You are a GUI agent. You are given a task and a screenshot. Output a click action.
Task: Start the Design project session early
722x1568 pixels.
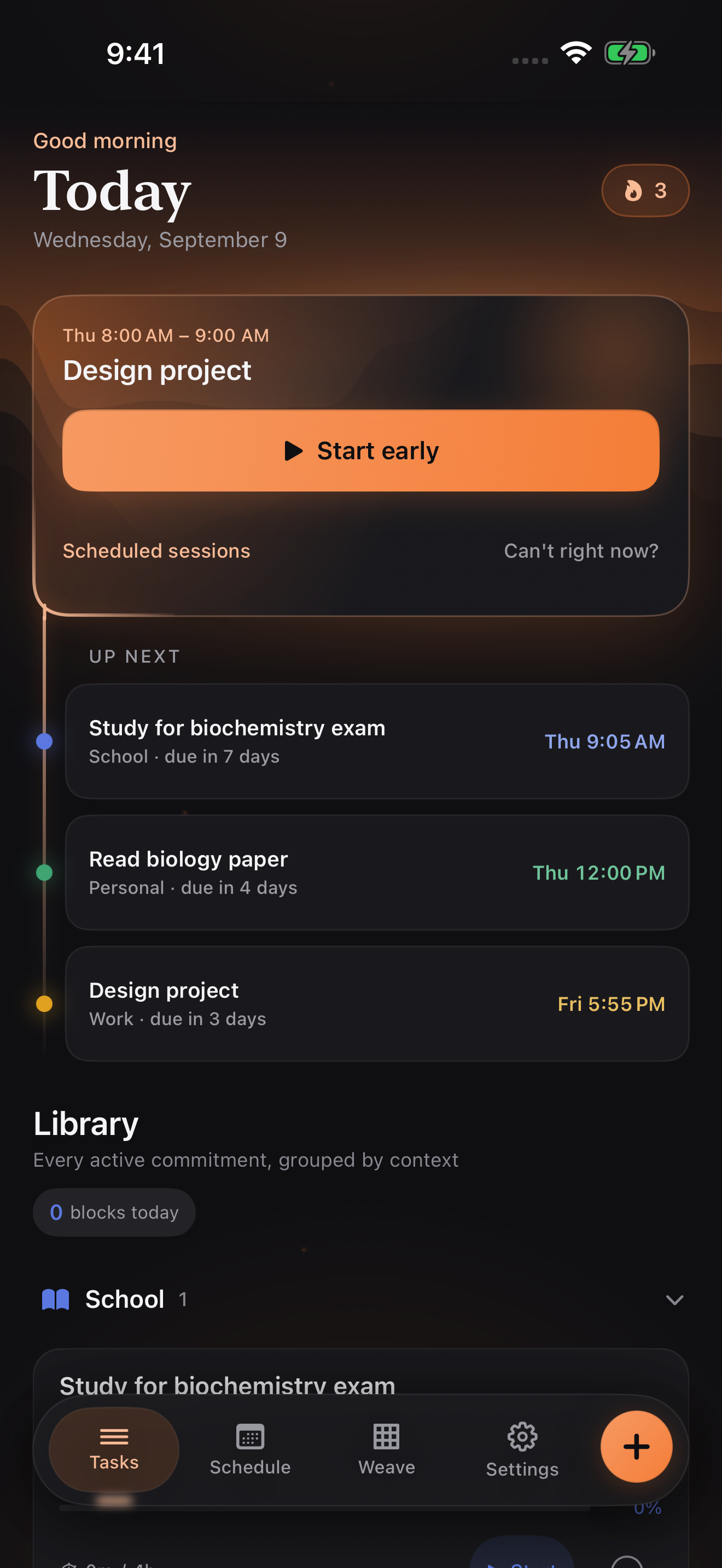(360, 450)
